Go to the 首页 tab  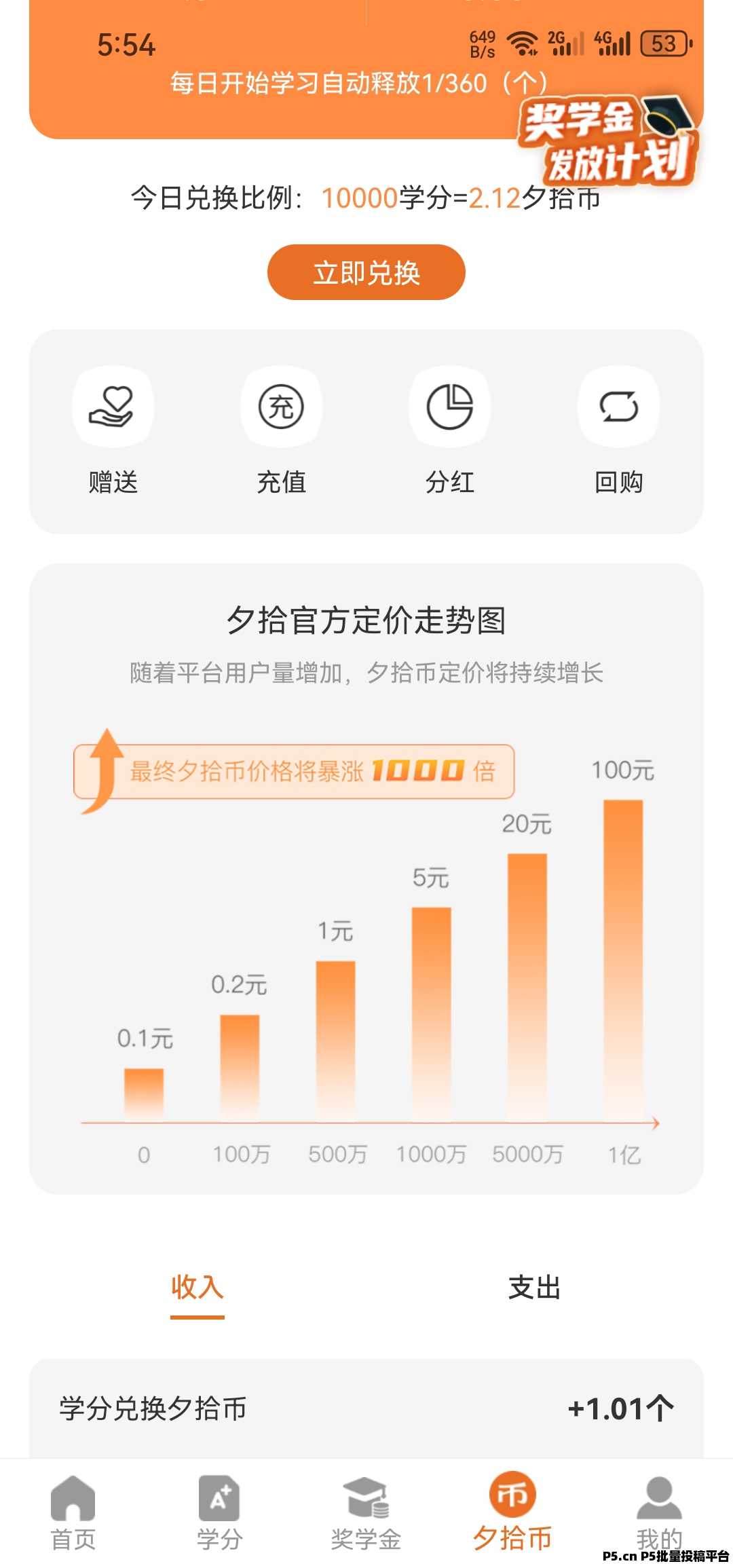(x=73, y=1514)
